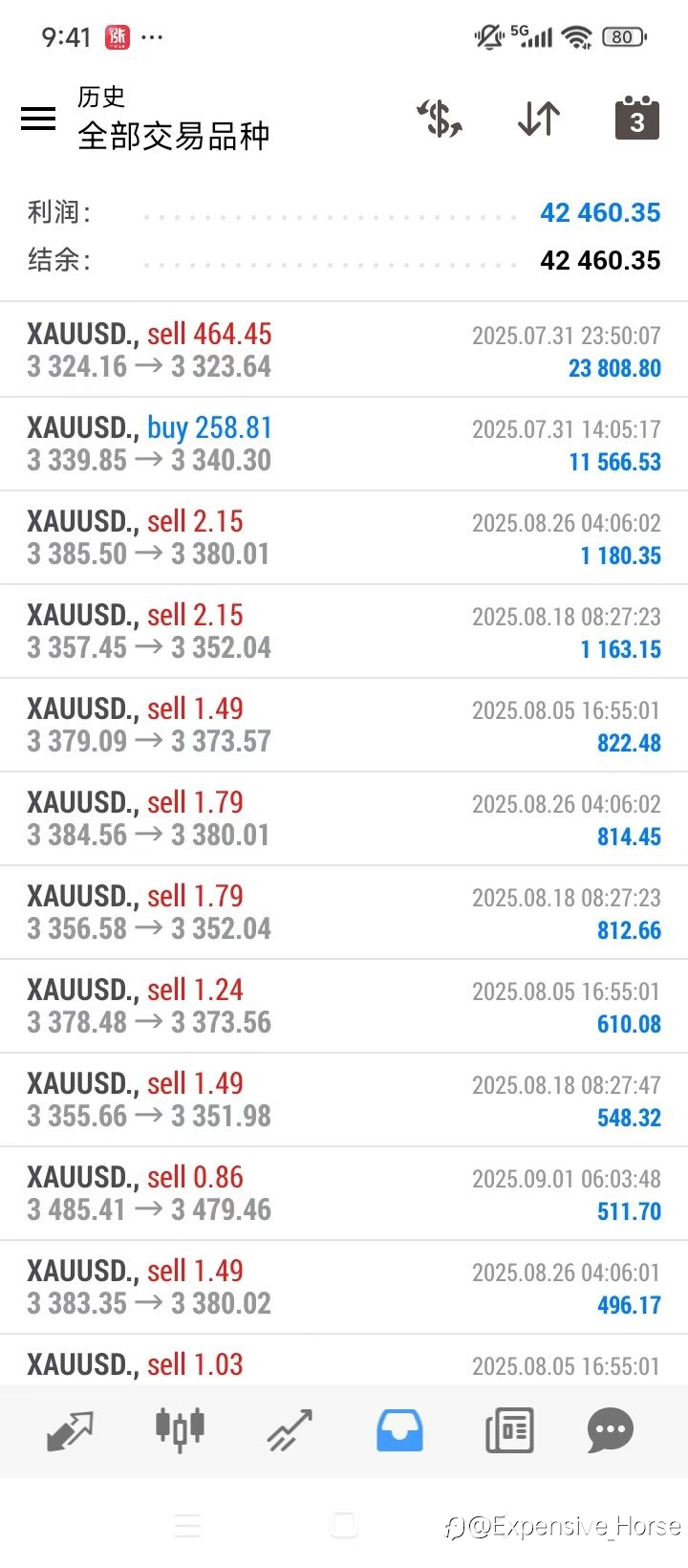The height and width of the screenshot is (1568, 688).
Task: Select the history inbox tab
Action: 399,1430
